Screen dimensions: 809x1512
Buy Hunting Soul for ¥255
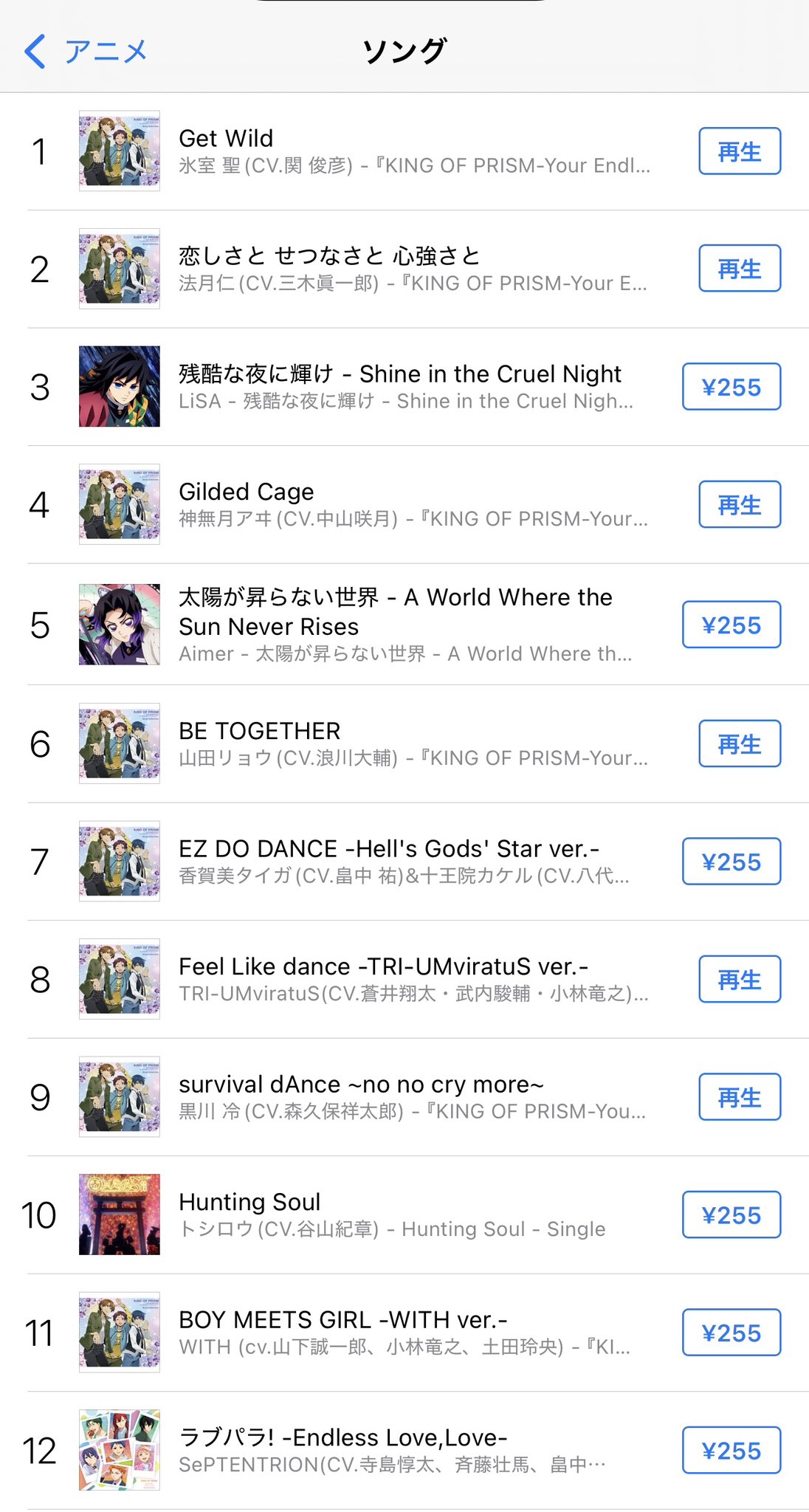pyautogui.click(x=731, y=1215)
